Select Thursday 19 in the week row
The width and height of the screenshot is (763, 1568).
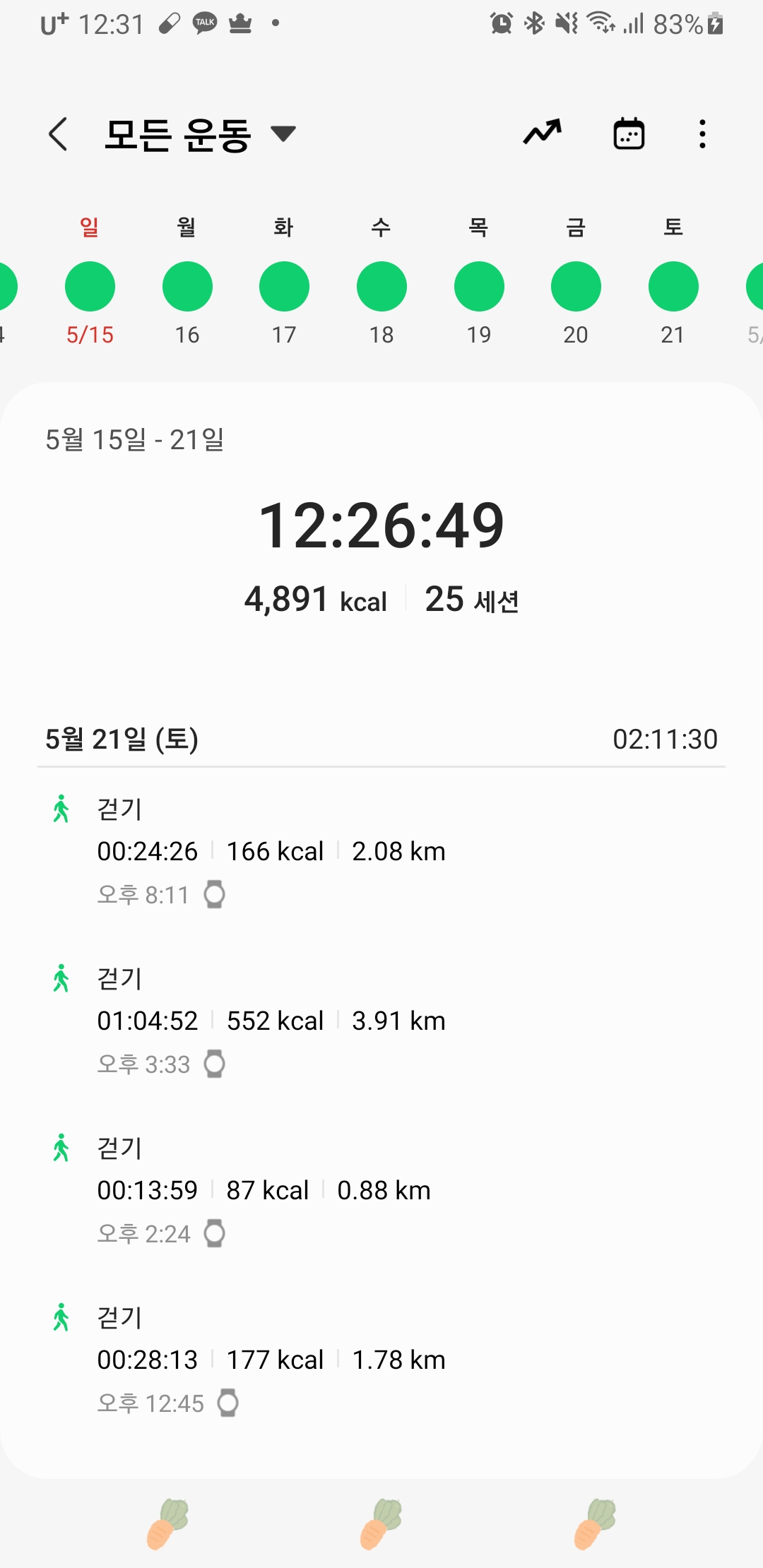(479, 287)
